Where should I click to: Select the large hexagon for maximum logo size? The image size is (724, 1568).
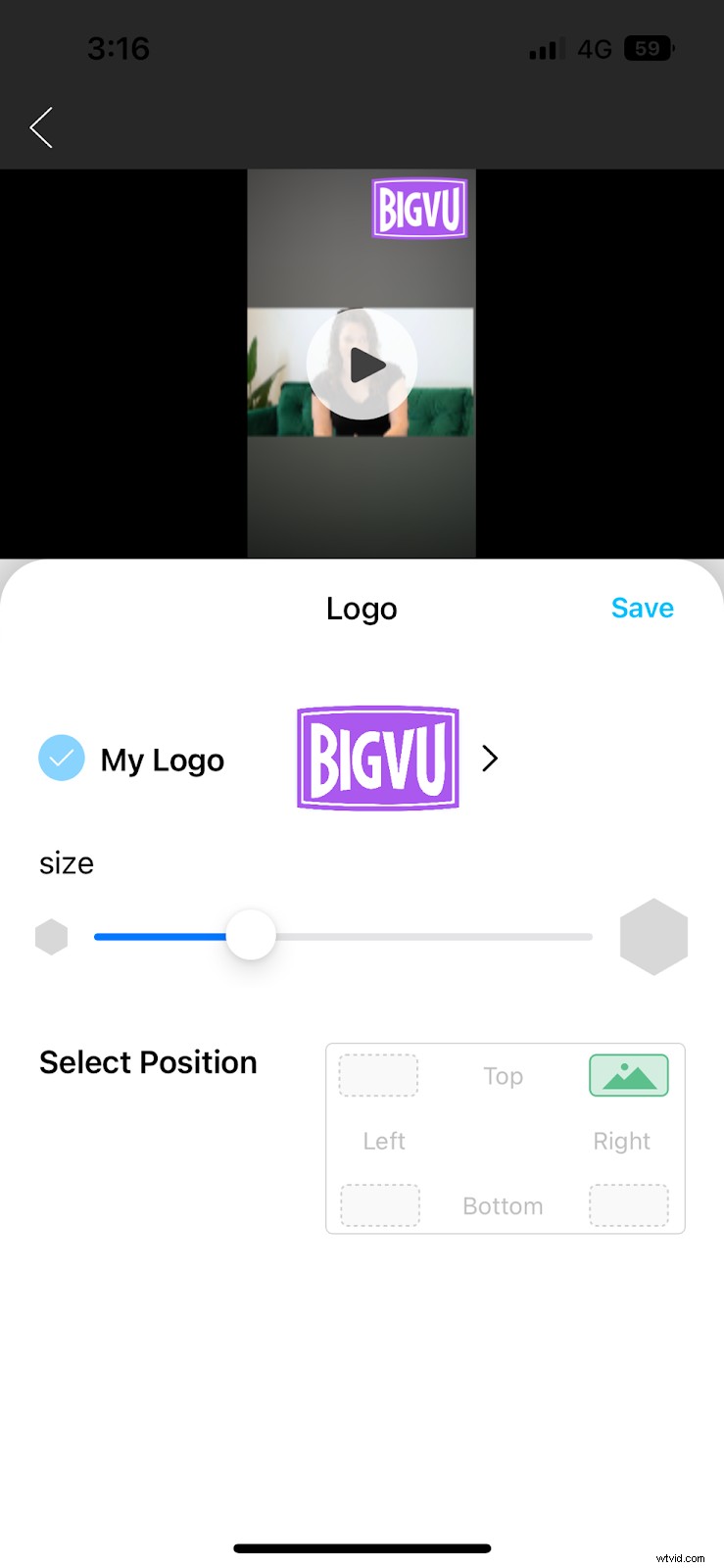point(653,936)
